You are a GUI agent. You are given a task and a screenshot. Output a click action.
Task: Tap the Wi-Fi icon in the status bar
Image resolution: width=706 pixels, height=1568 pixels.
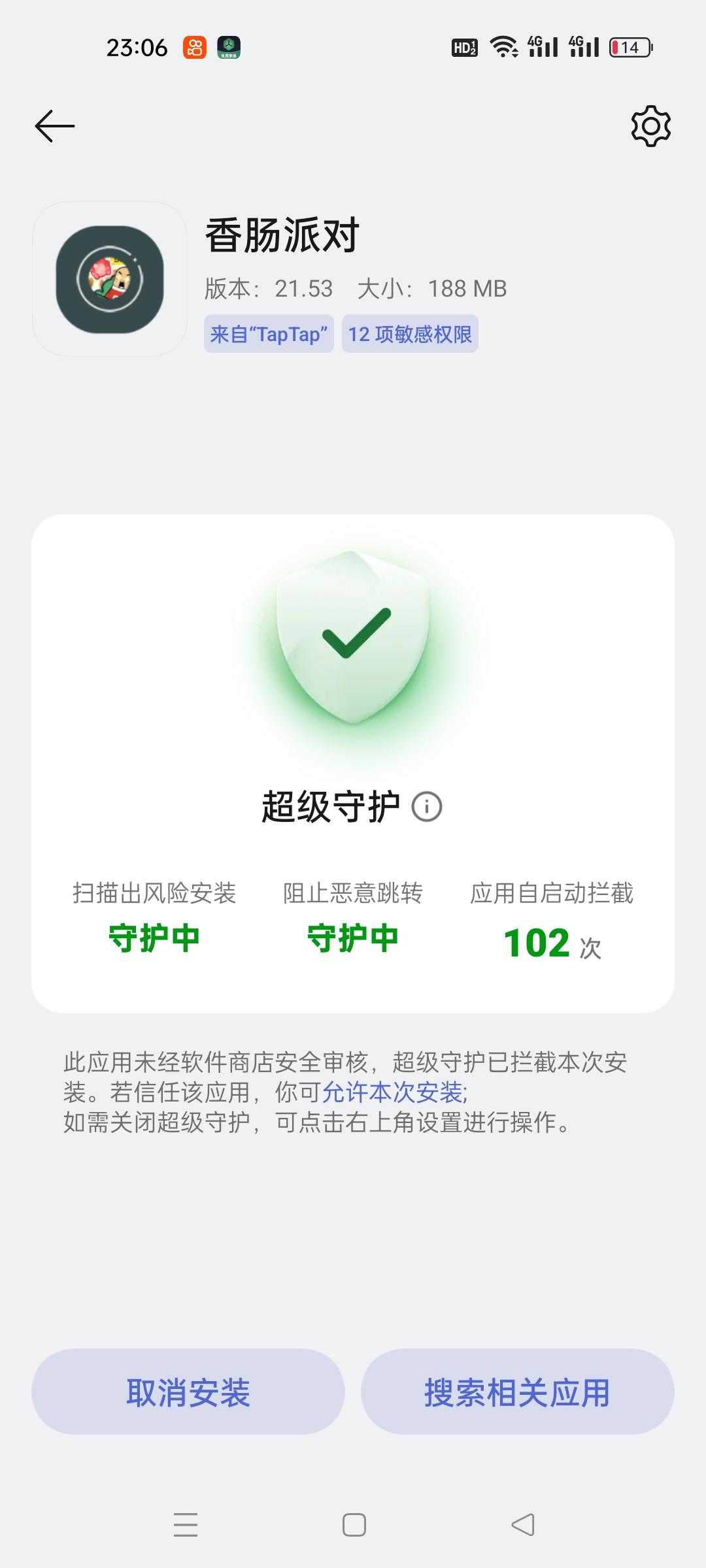[x=503, y=46]
